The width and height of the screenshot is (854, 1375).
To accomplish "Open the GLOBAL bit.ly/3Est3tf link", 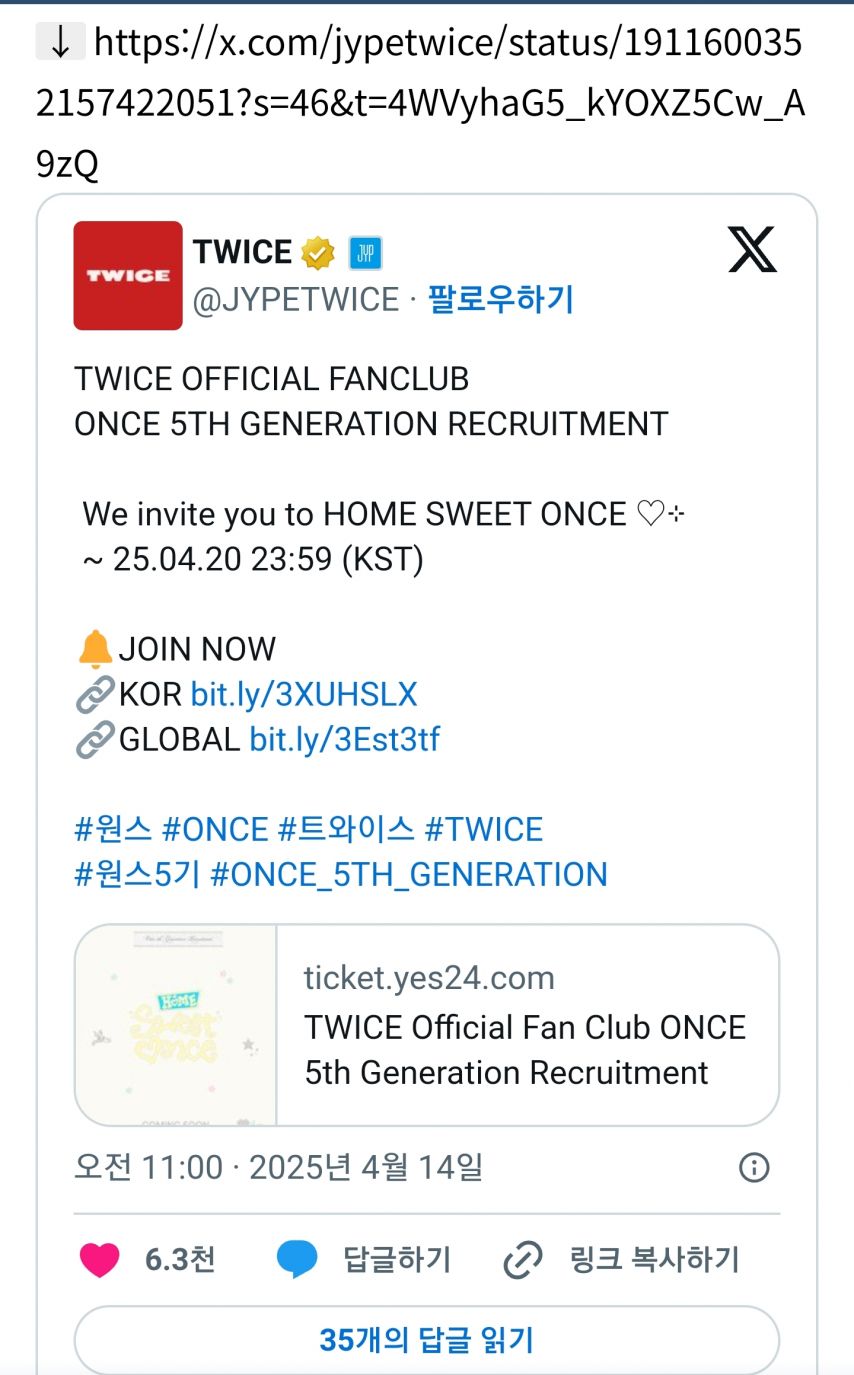I will (x=344, y=740).
